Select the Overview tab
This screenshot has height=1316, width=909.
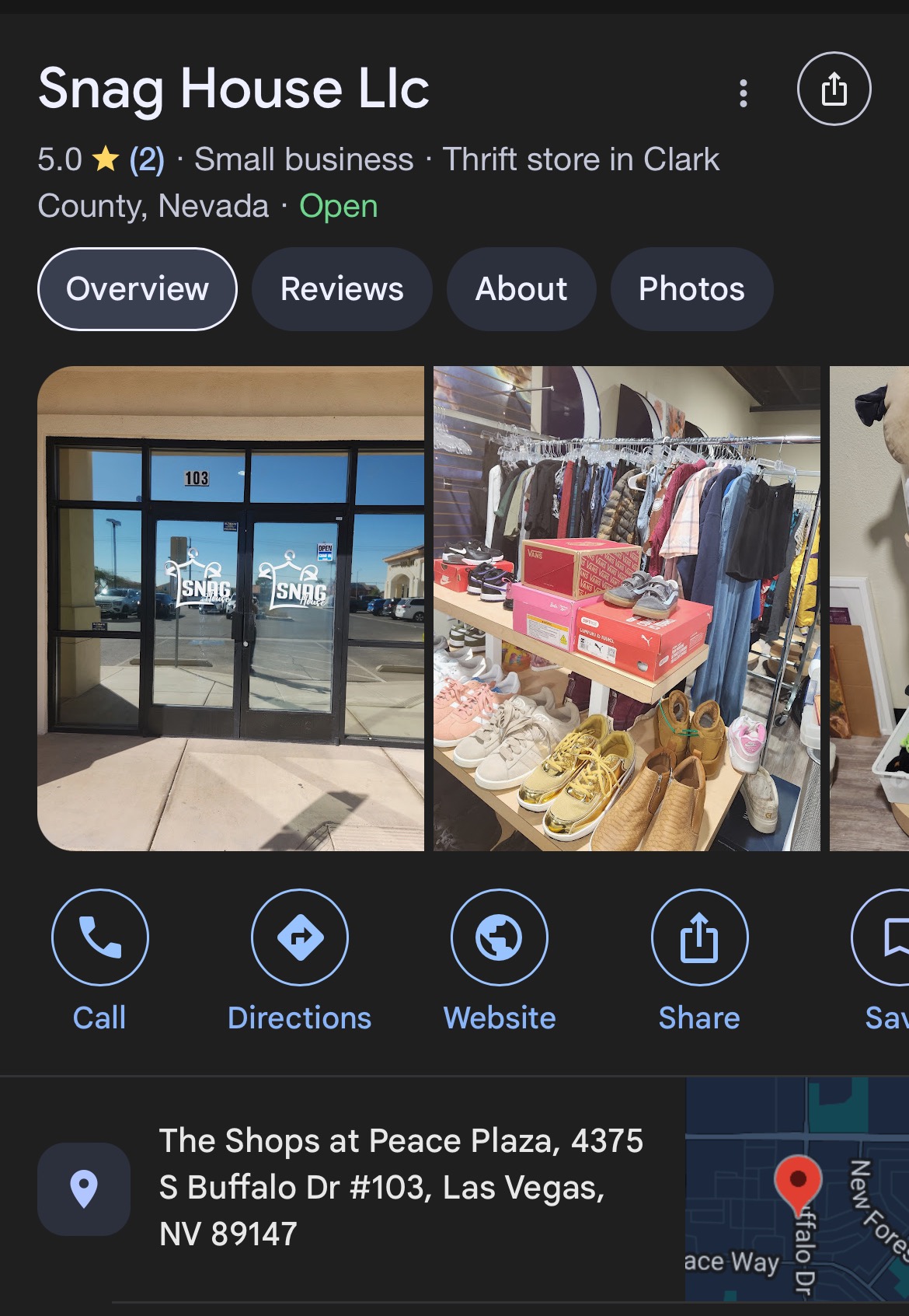tap(138, 289)
